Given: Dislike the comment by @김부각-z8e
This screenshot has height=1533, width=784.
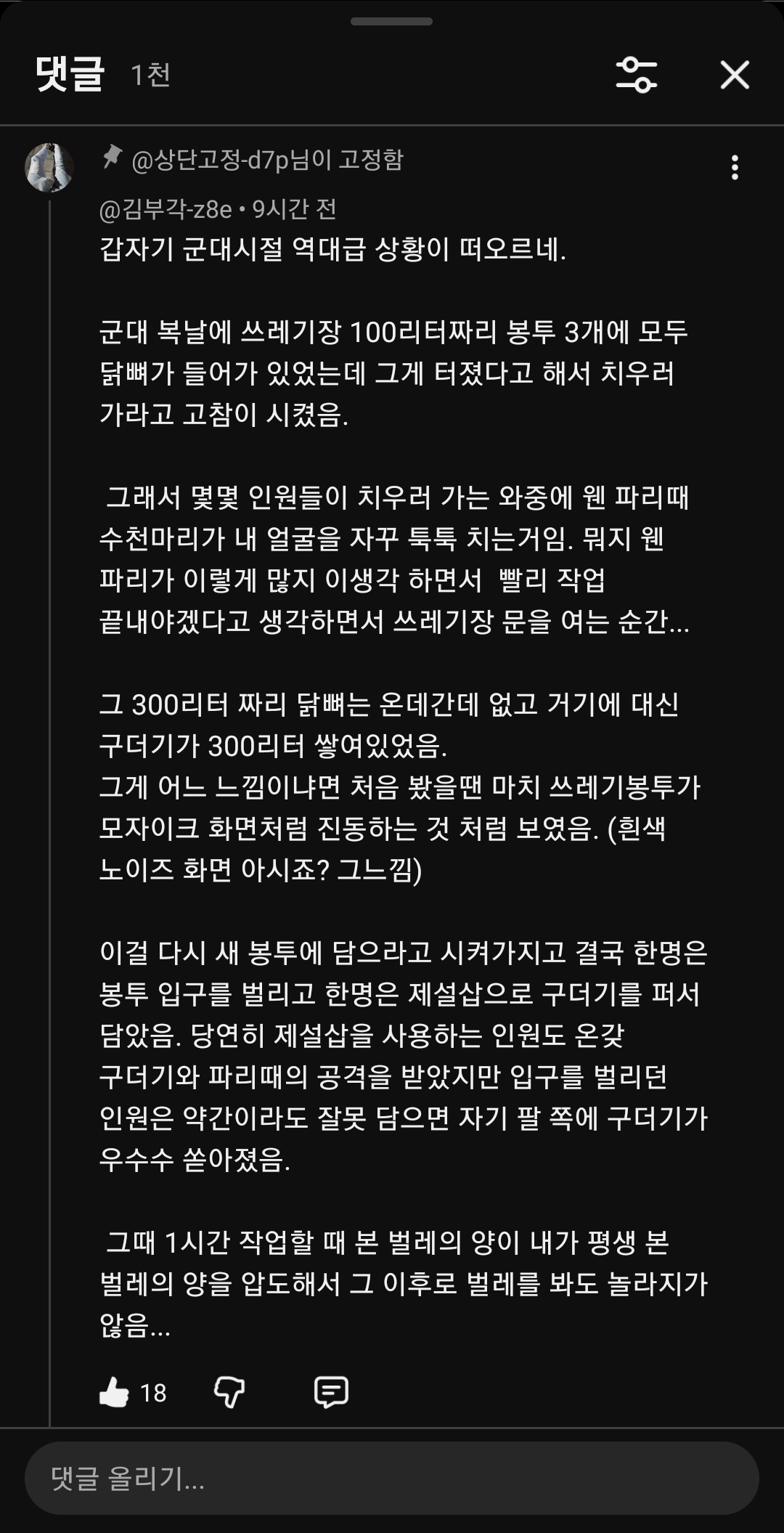Looking at the screenshot, I should pos(229,1392).
